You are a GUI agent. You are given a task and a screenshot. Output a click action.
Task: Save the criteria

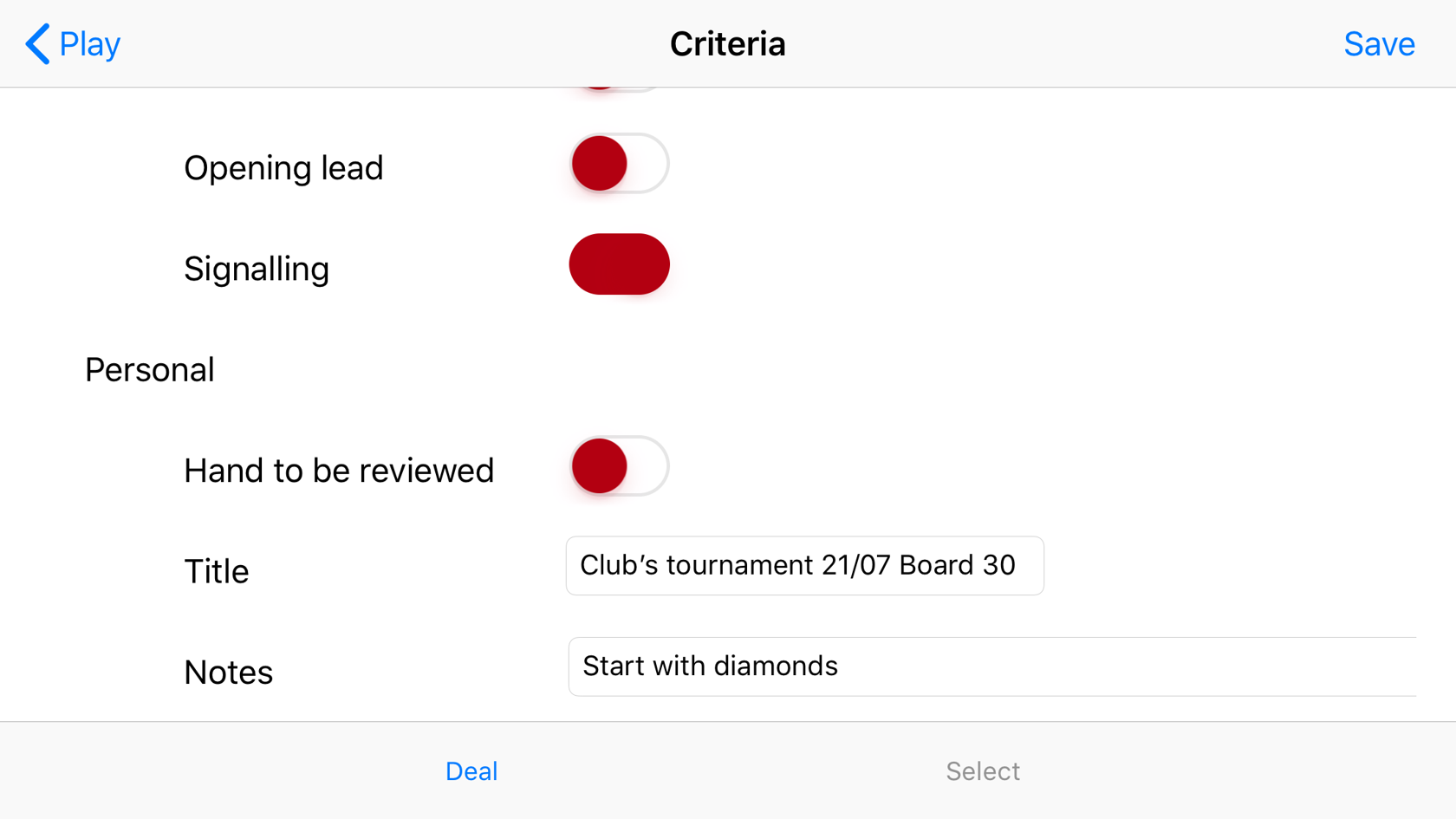[x=1378, y=43]
